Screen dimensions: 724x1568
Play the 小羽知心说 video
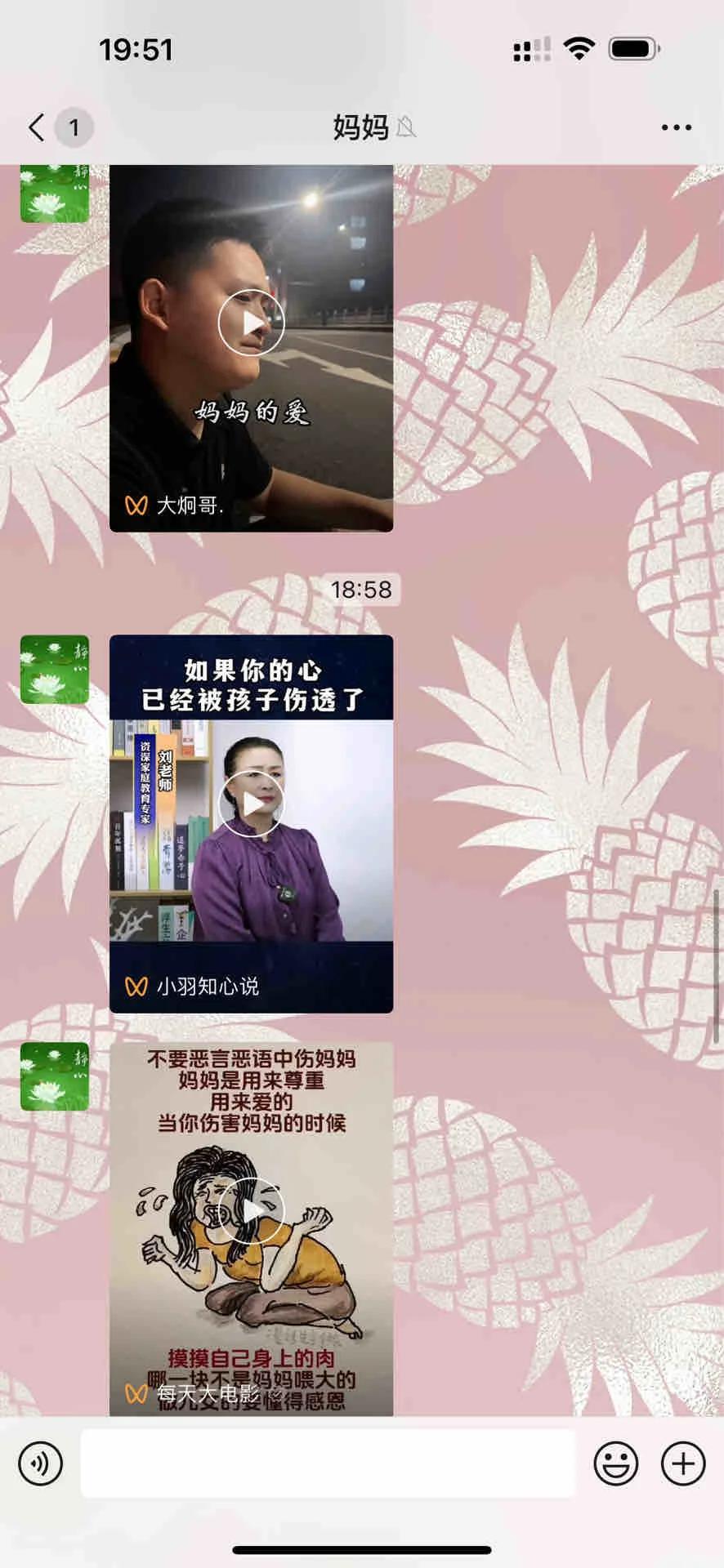click(251, 804)
